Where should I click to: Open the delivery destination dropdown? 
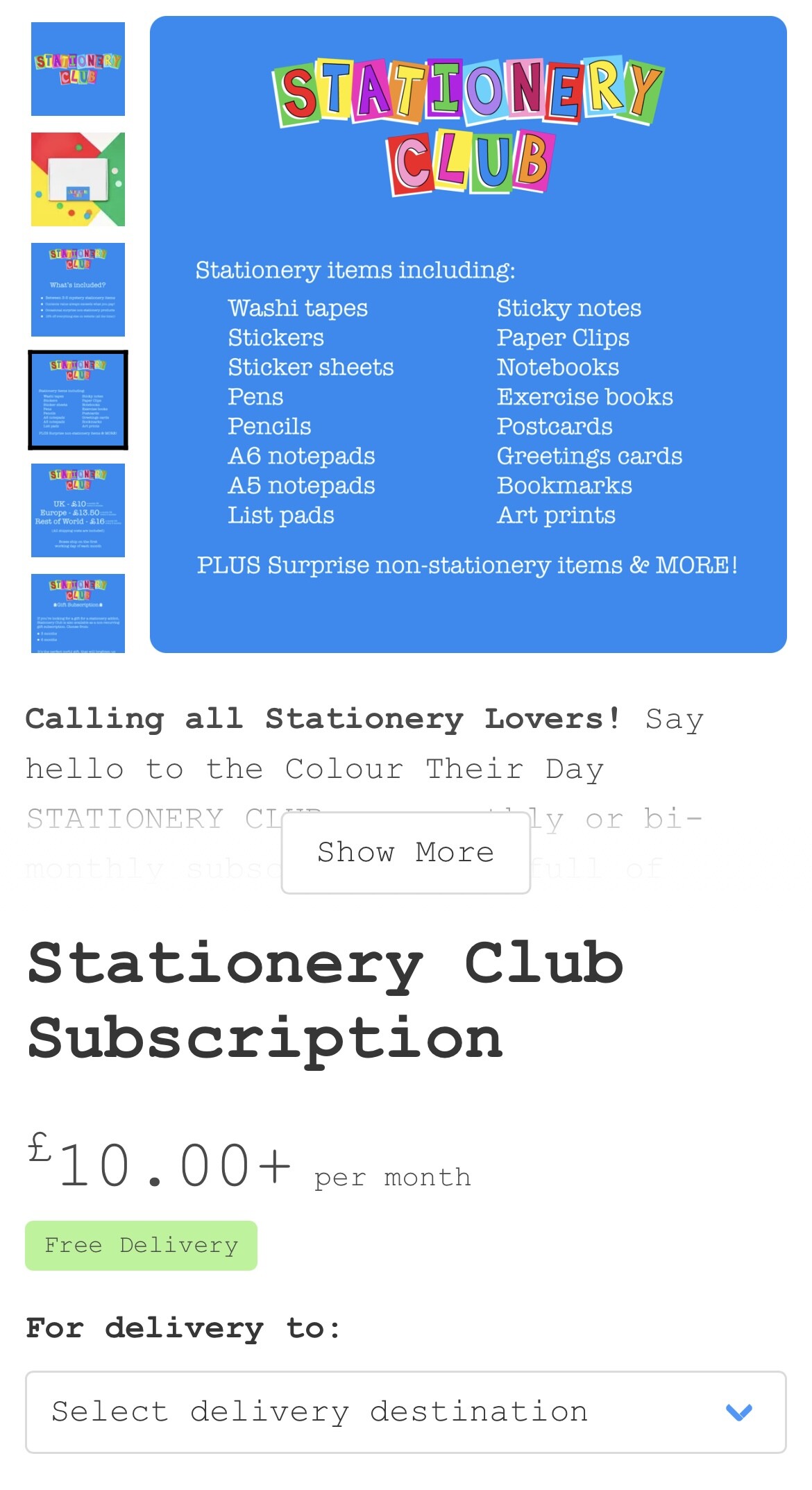point(406,1412)
